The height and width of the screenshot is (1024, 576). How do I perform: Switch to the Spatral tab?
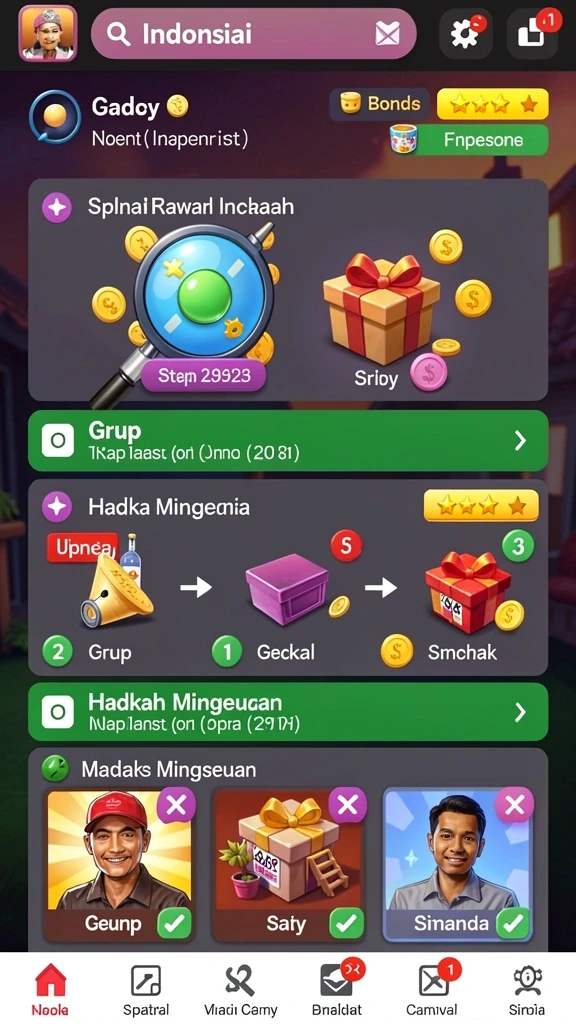pyautogui.click(x=146, y=991)
